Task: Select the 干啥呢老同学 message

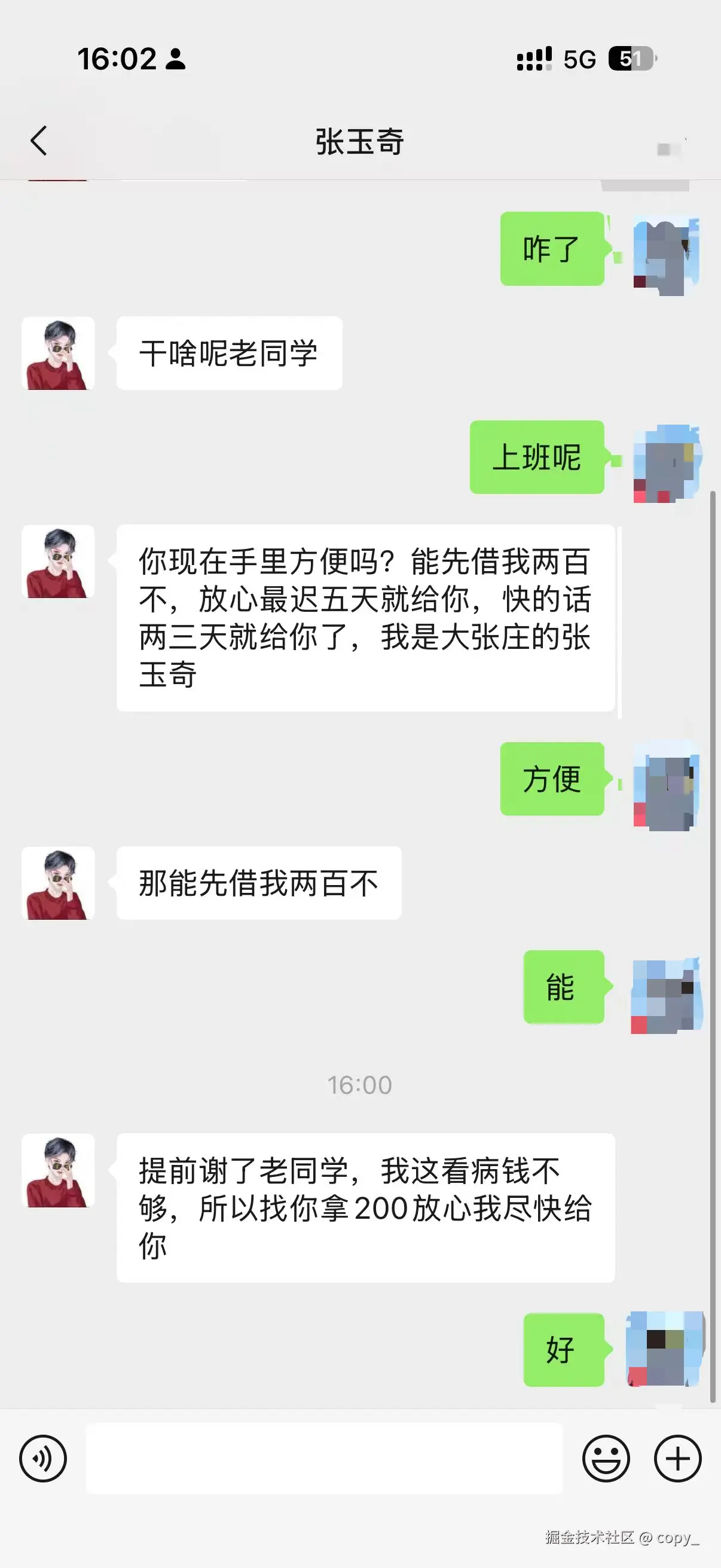Action: pyautogui.click(x=230, y=352)
